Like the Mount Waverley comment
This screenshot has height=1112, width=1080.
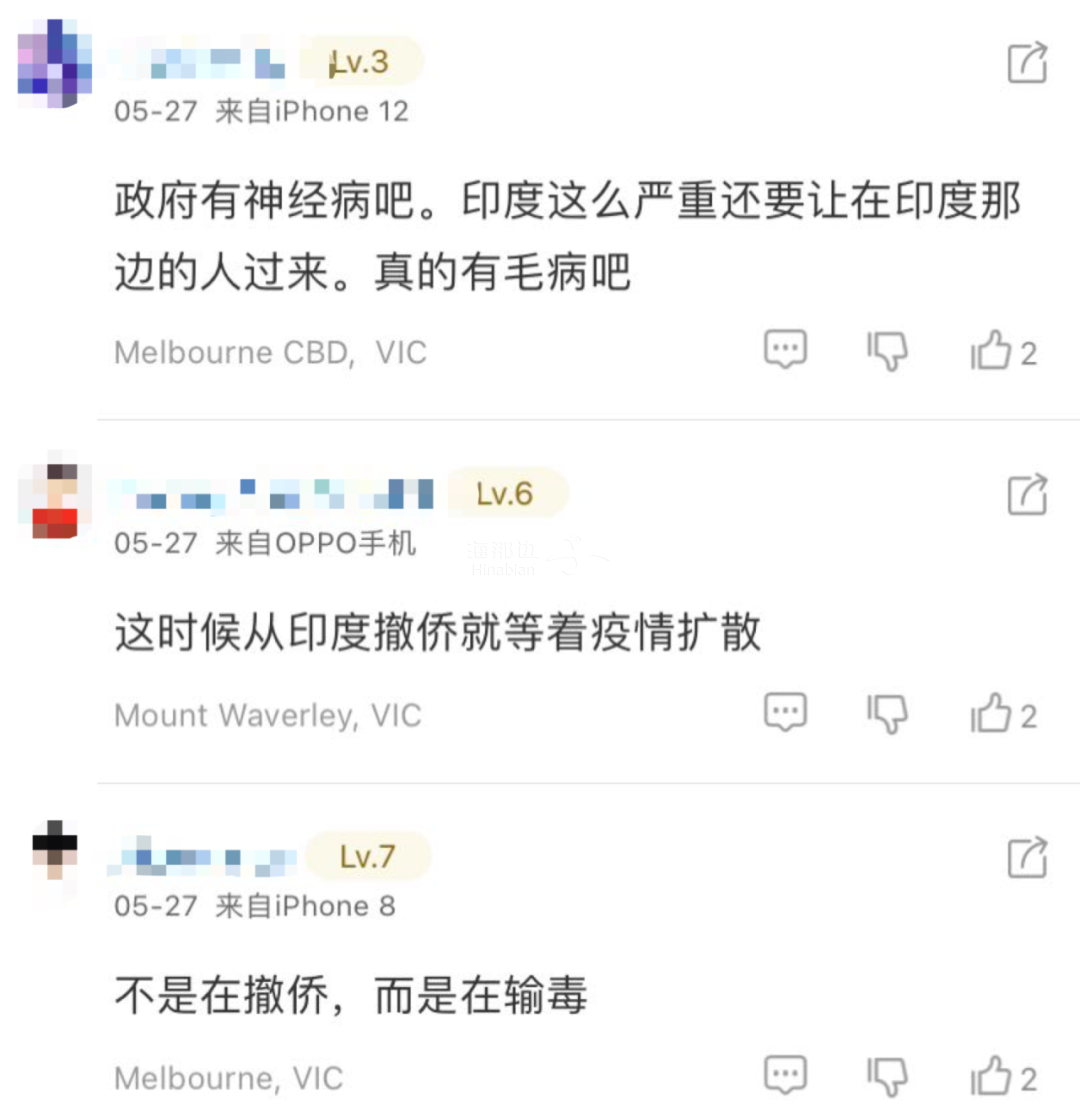993,715
